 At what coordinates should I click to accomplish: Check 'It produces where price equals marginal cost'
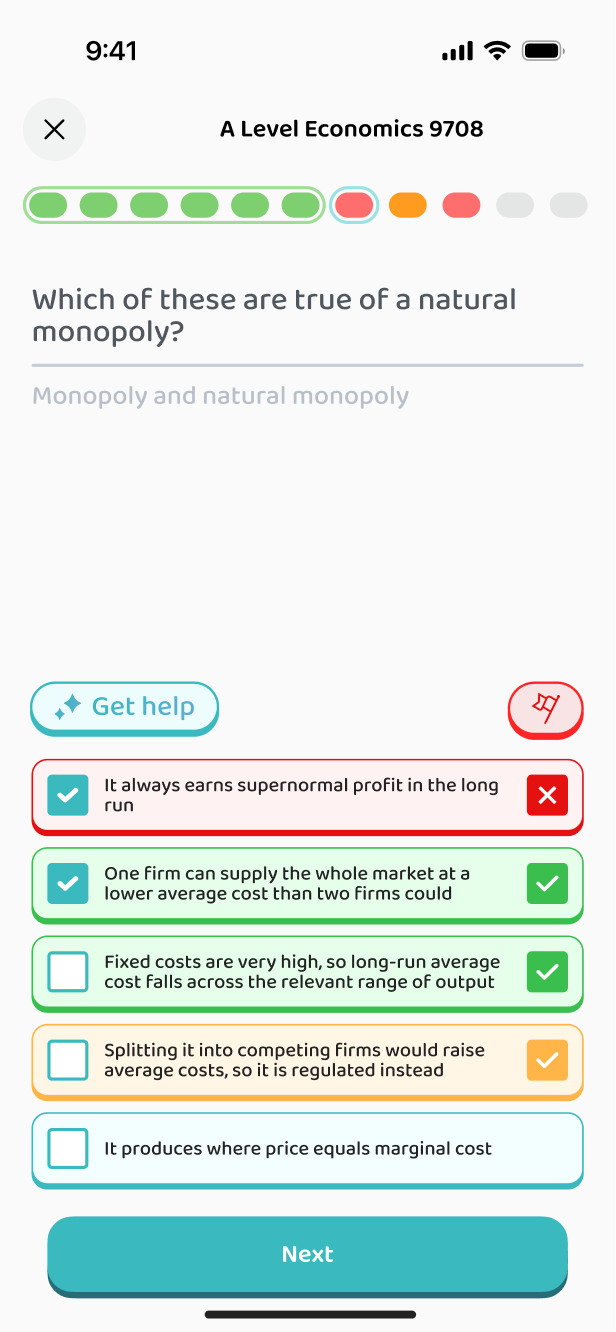pyautogui.click(x=68, y=1148)
